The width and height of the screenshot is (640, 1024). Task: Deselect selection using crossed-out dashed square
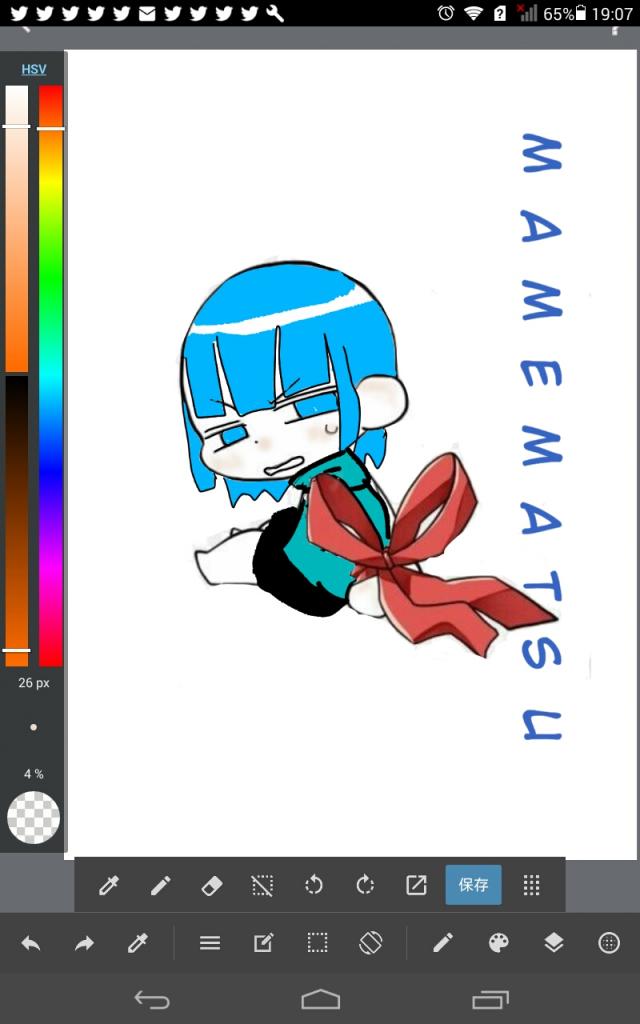pos(262,885)
